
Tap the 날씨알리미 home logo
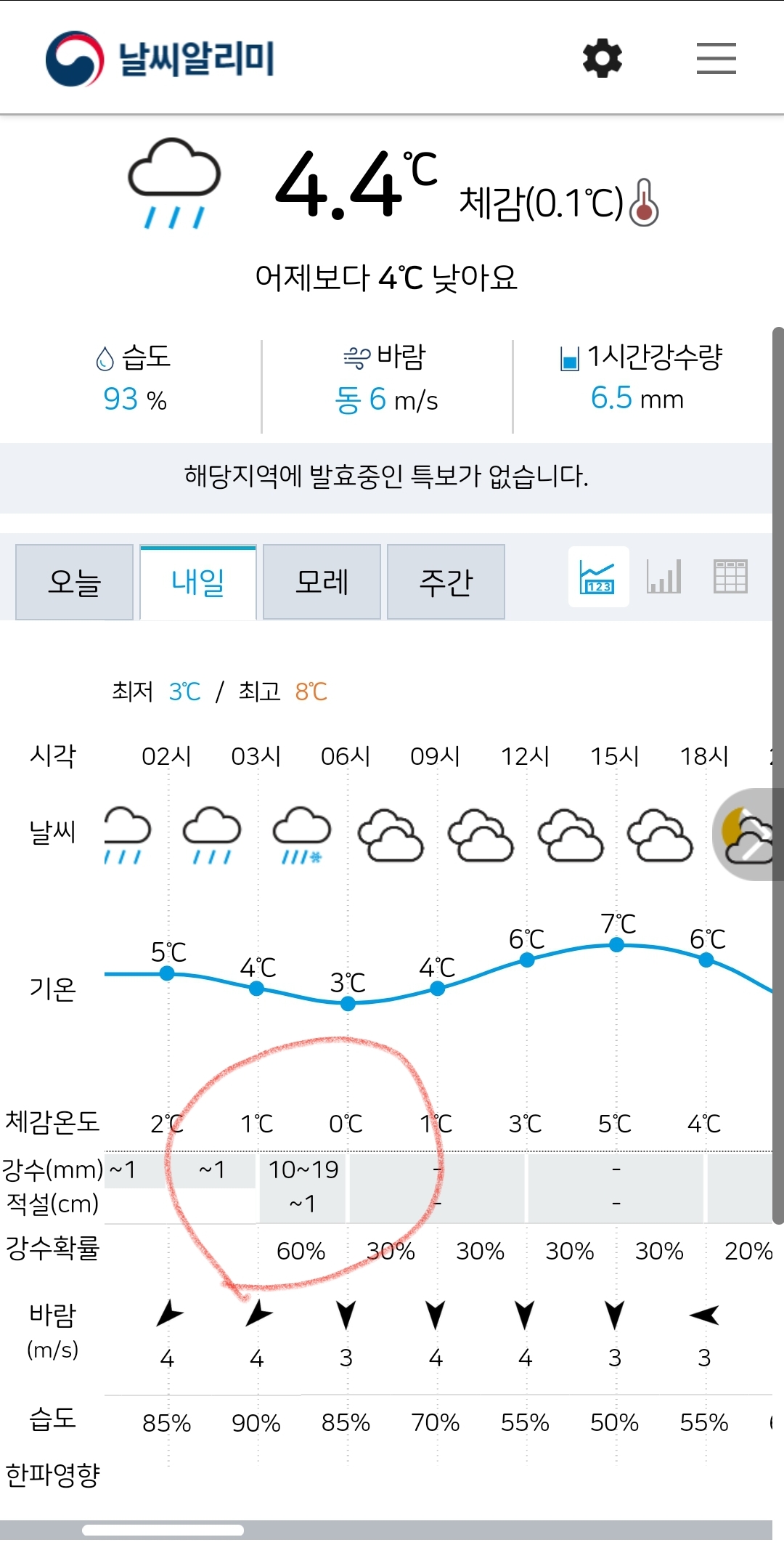coord(160,59)
